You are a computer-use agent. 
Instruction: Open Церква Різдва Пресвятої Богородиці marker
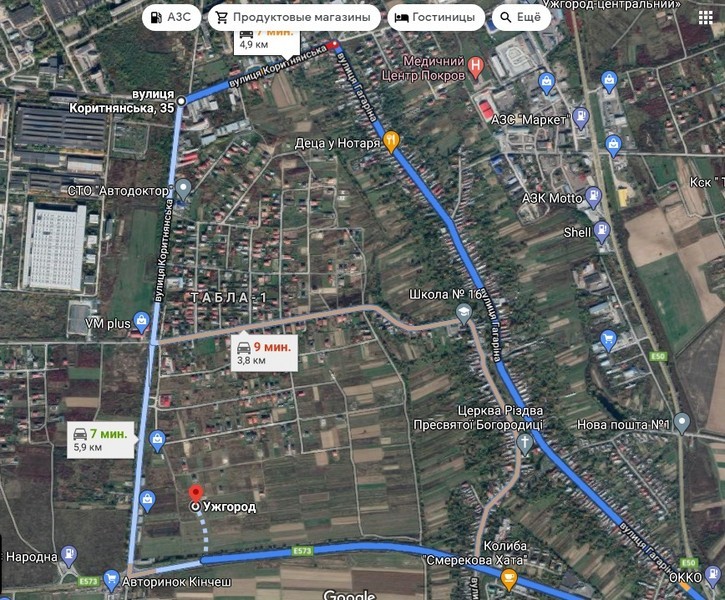524,444
